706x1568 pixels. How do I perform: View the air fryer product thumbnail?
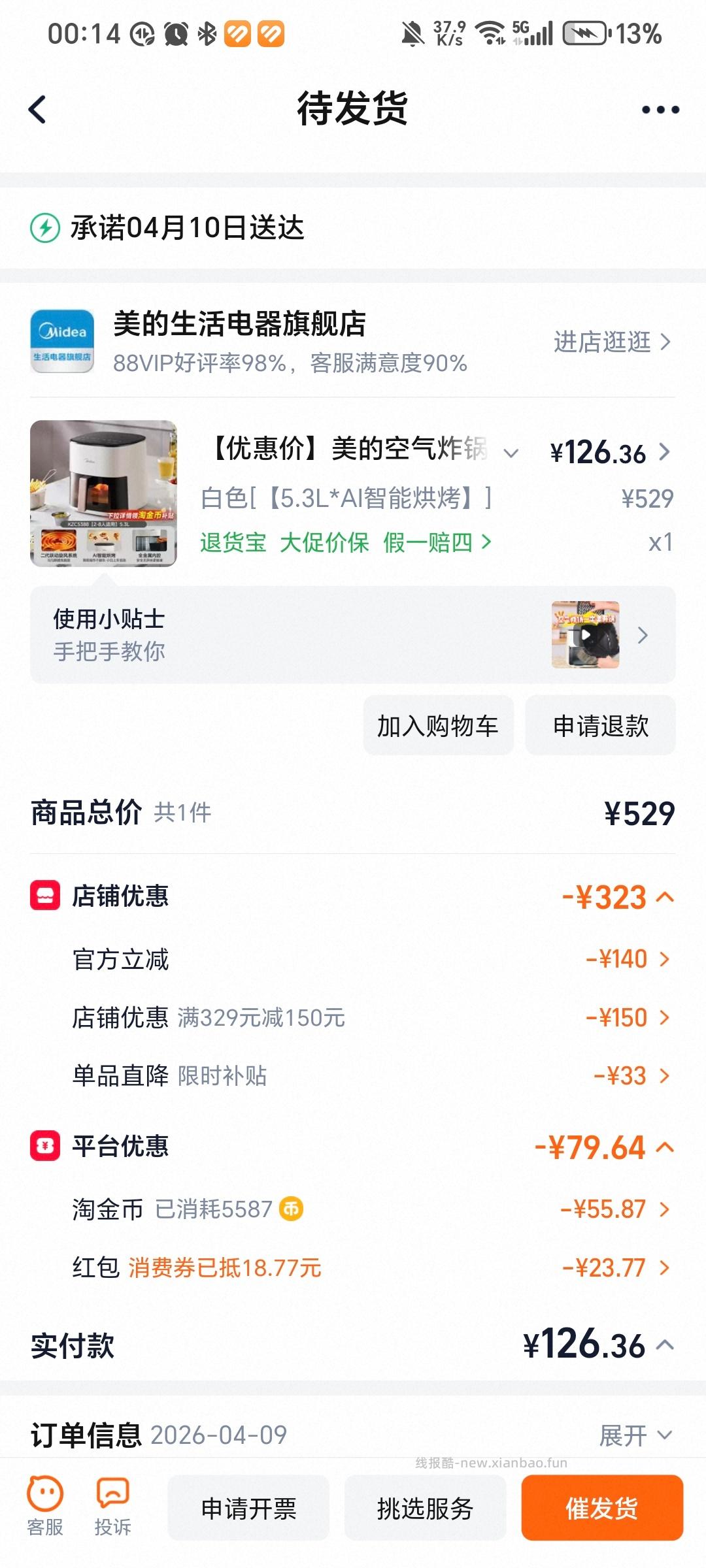pos(105,495)
